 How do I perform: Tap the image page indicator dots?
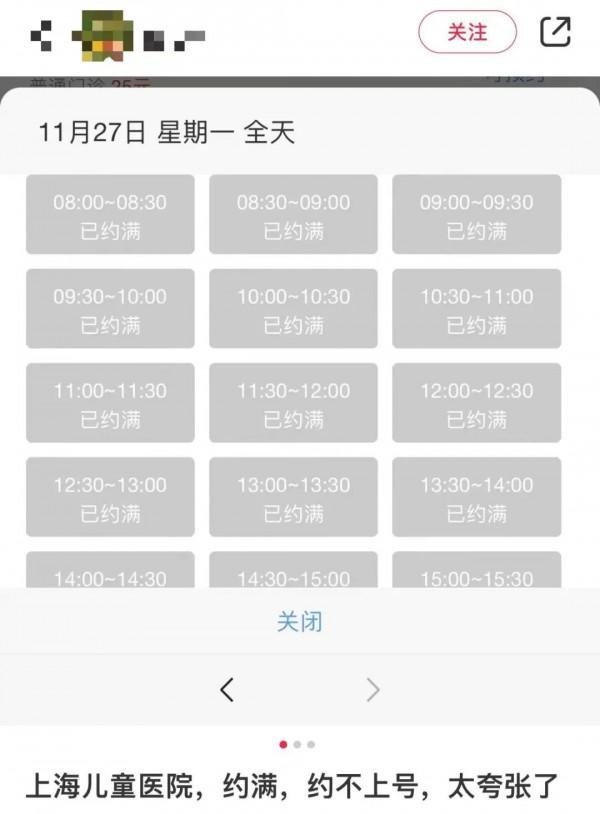click(297, 744)
